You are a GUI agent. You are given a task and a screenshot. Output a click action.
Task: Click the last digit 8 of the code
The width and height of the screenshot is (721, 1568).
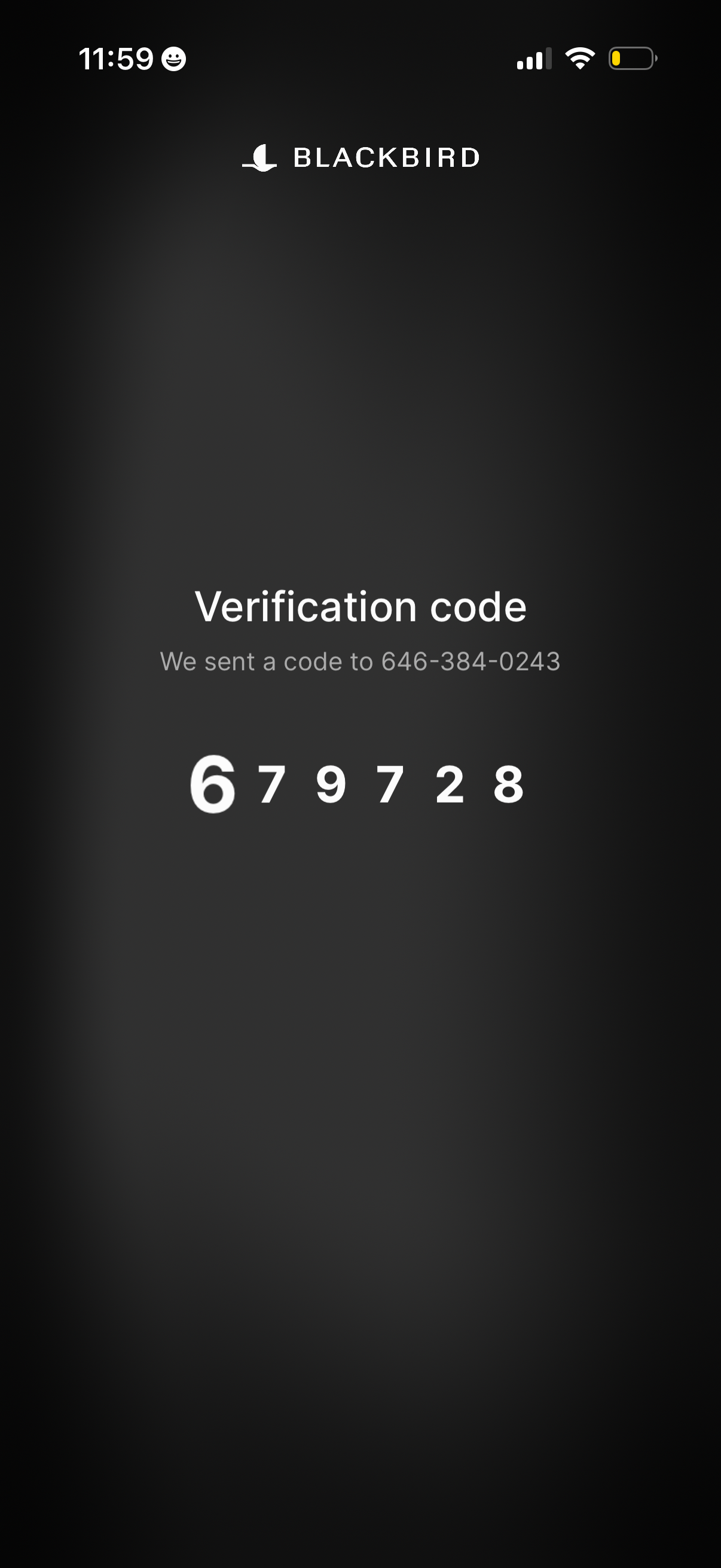point(508,786)
